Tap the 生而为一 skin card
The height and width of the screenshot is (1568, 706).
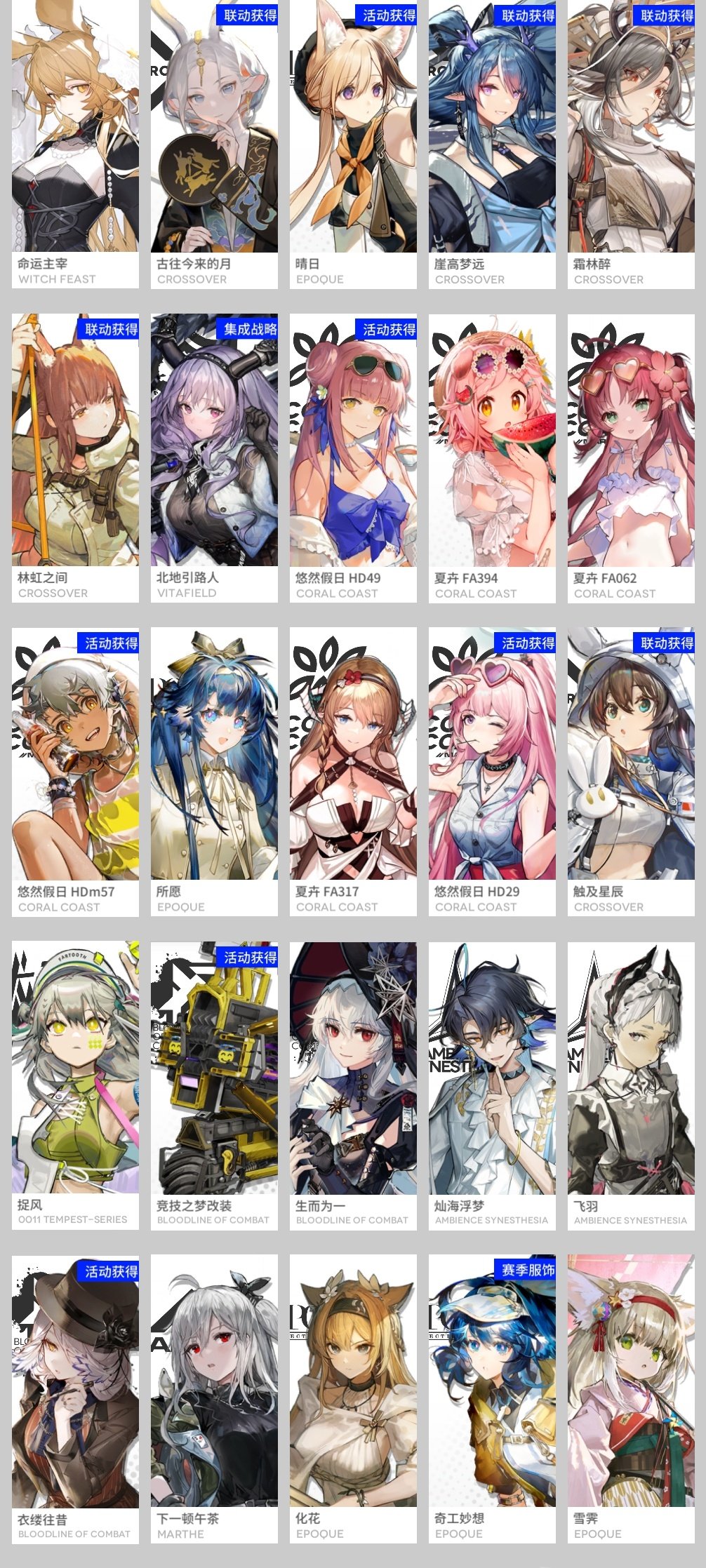coord(353,1085)
